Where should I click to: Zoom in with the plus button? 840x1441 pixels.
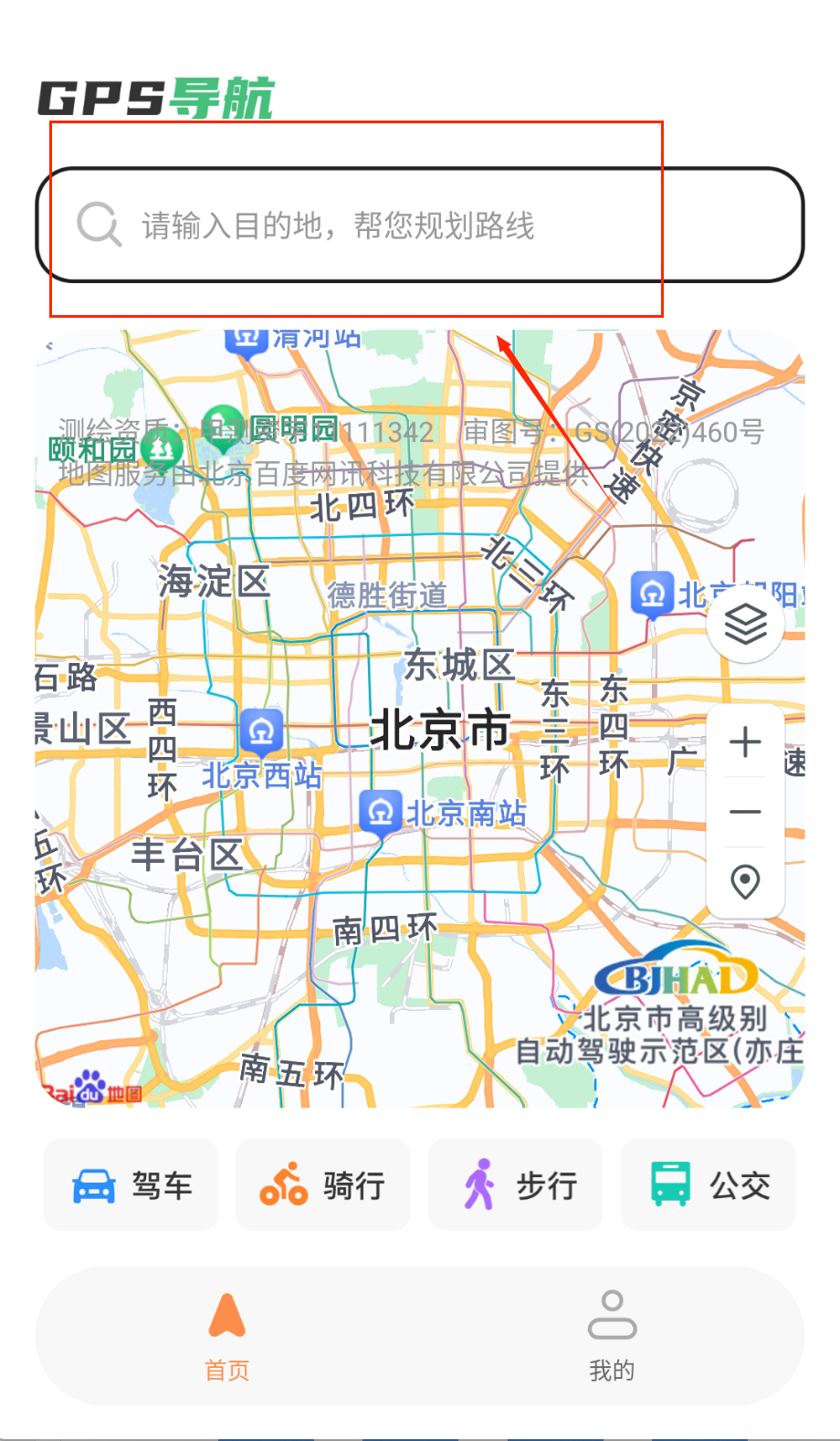click(x=746, y=742)
